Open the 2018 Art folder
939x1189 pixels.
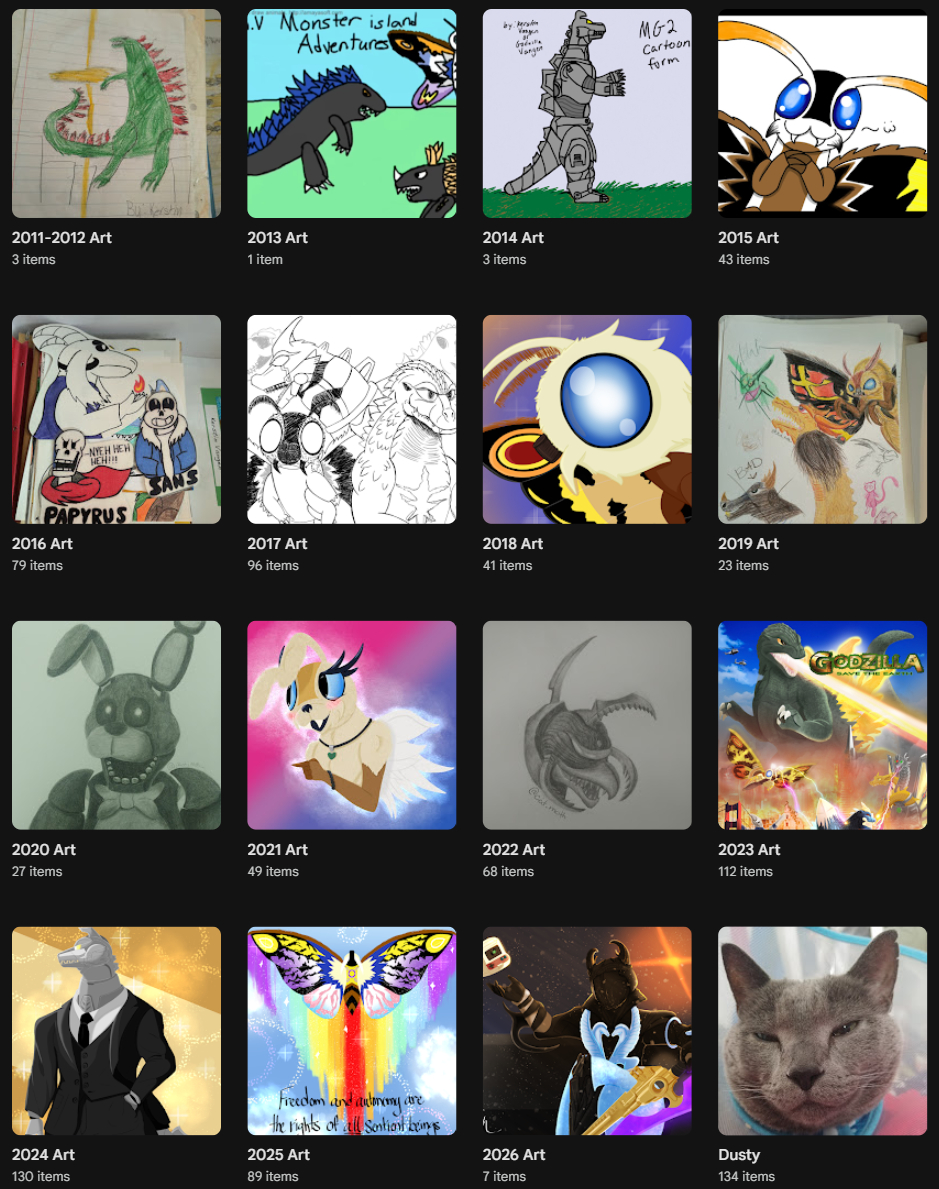click(x=587, y=419)
